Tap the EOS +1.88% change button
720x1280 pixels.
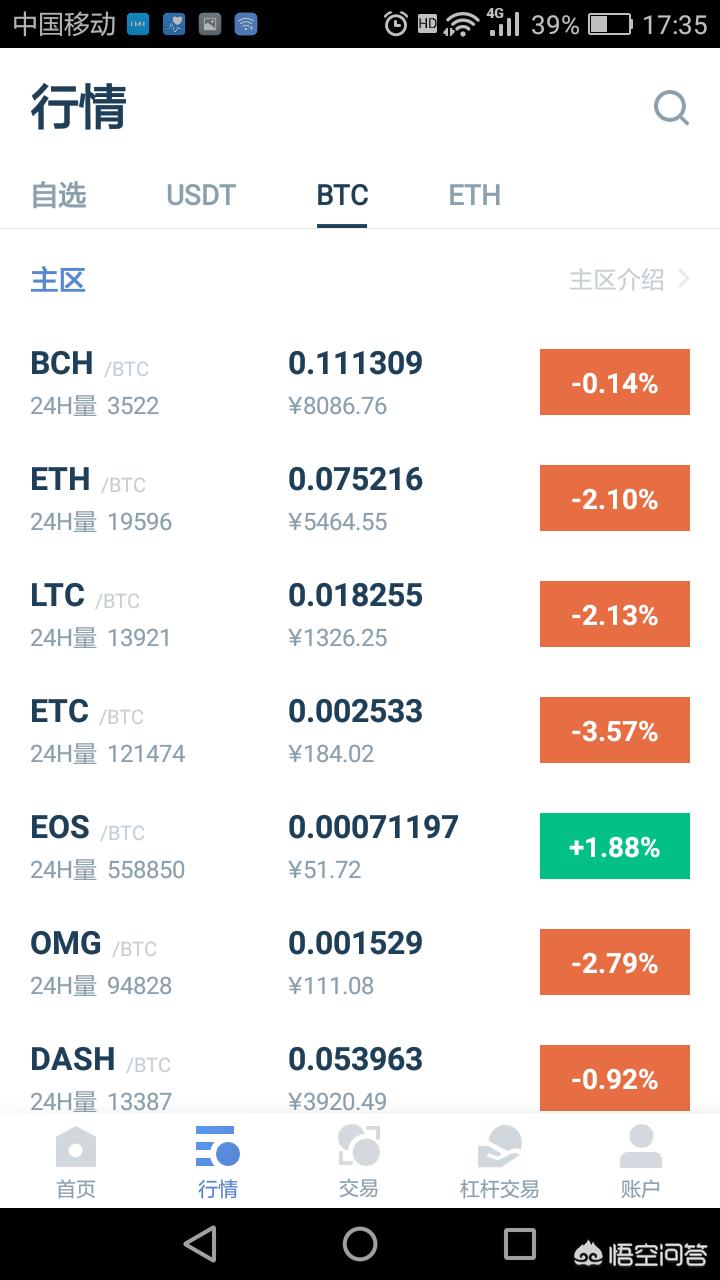click(x=614, y=845)
